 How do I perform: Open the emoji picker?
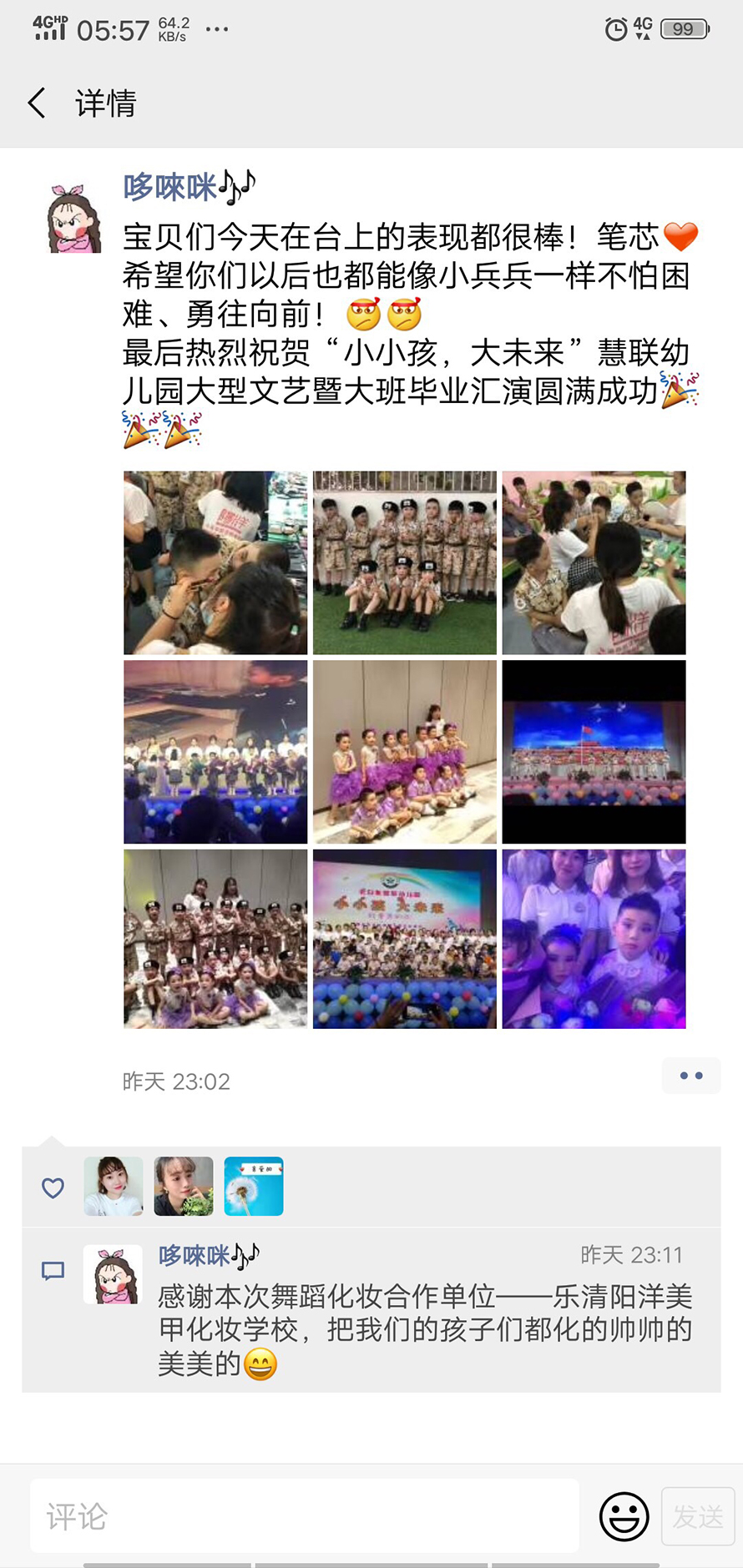click(x=624, y=1516)
